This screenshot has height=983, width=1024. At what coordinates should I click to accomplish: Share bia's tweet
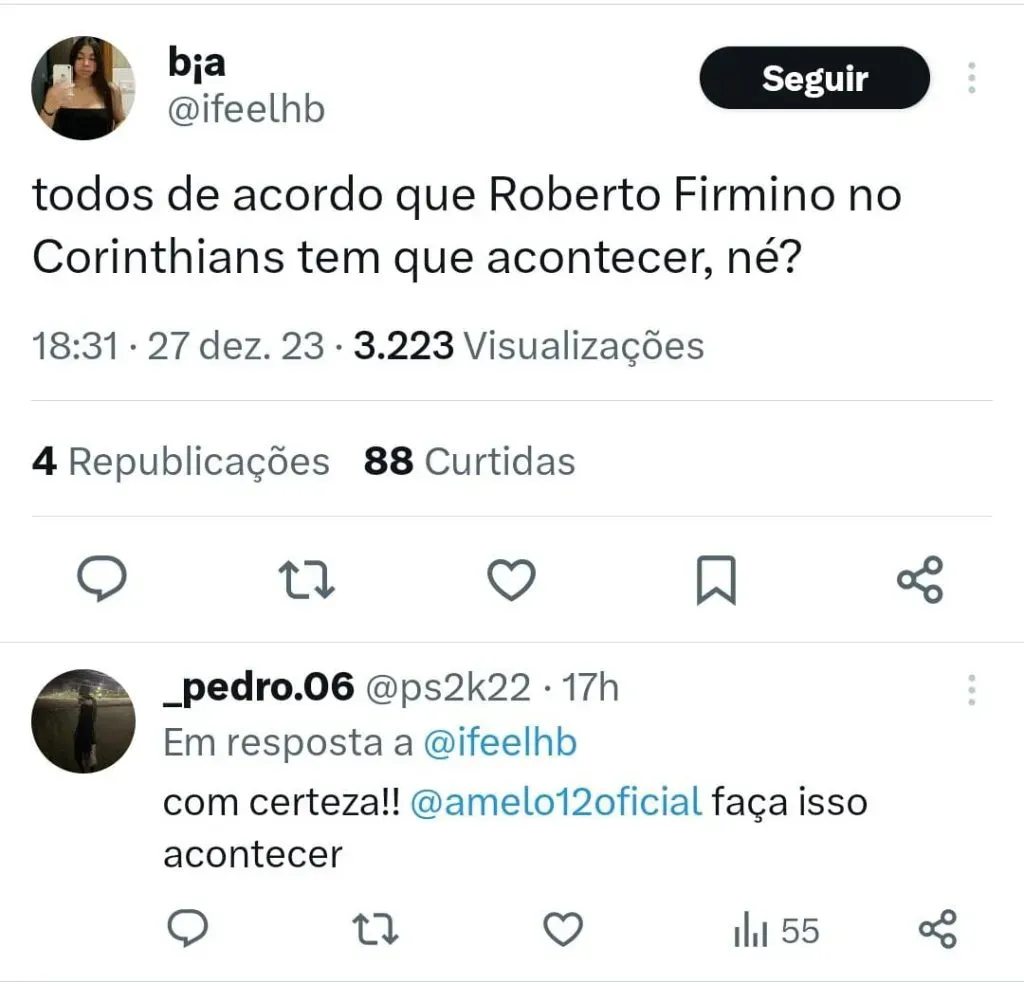[919, 580]
